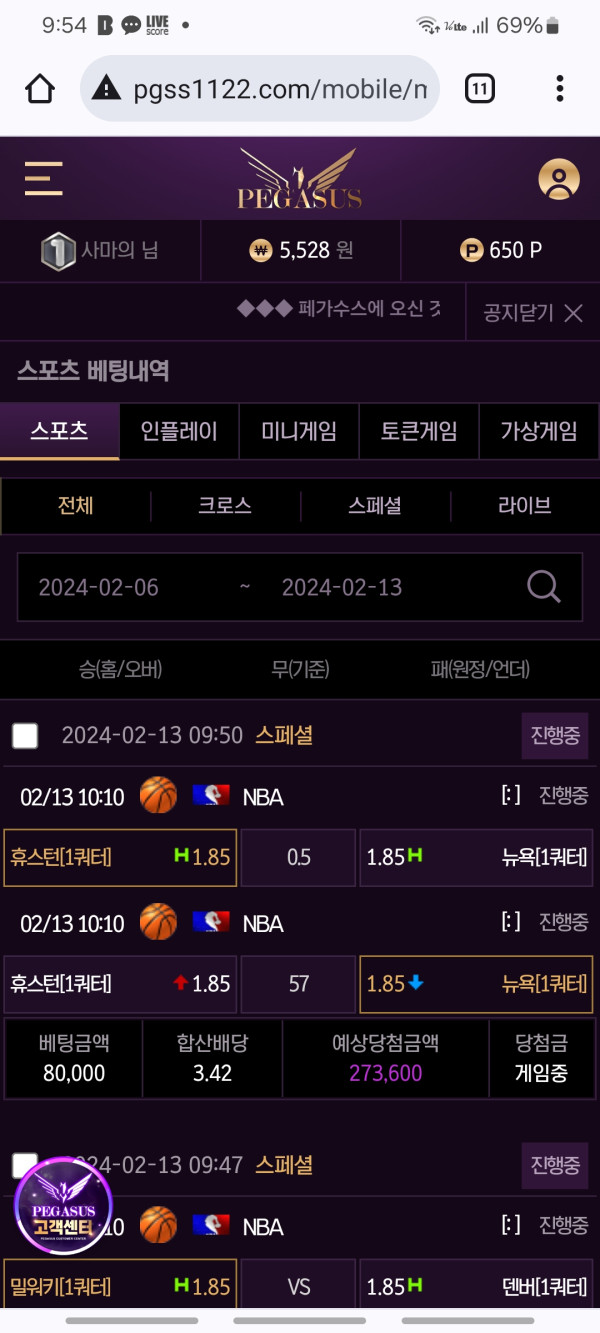Filter by 크로스 bets

225,506
